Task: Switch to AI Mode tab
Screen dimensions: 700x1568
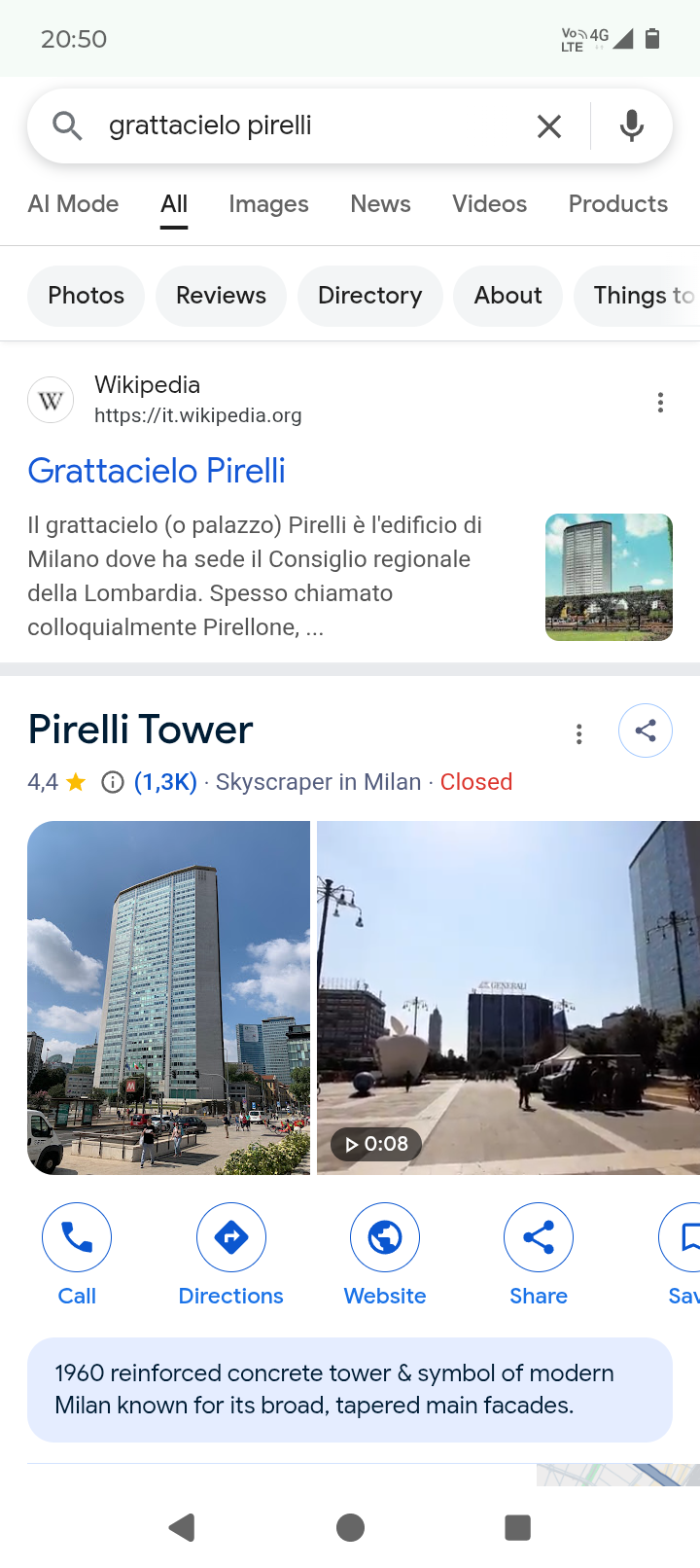Action: 73,204
